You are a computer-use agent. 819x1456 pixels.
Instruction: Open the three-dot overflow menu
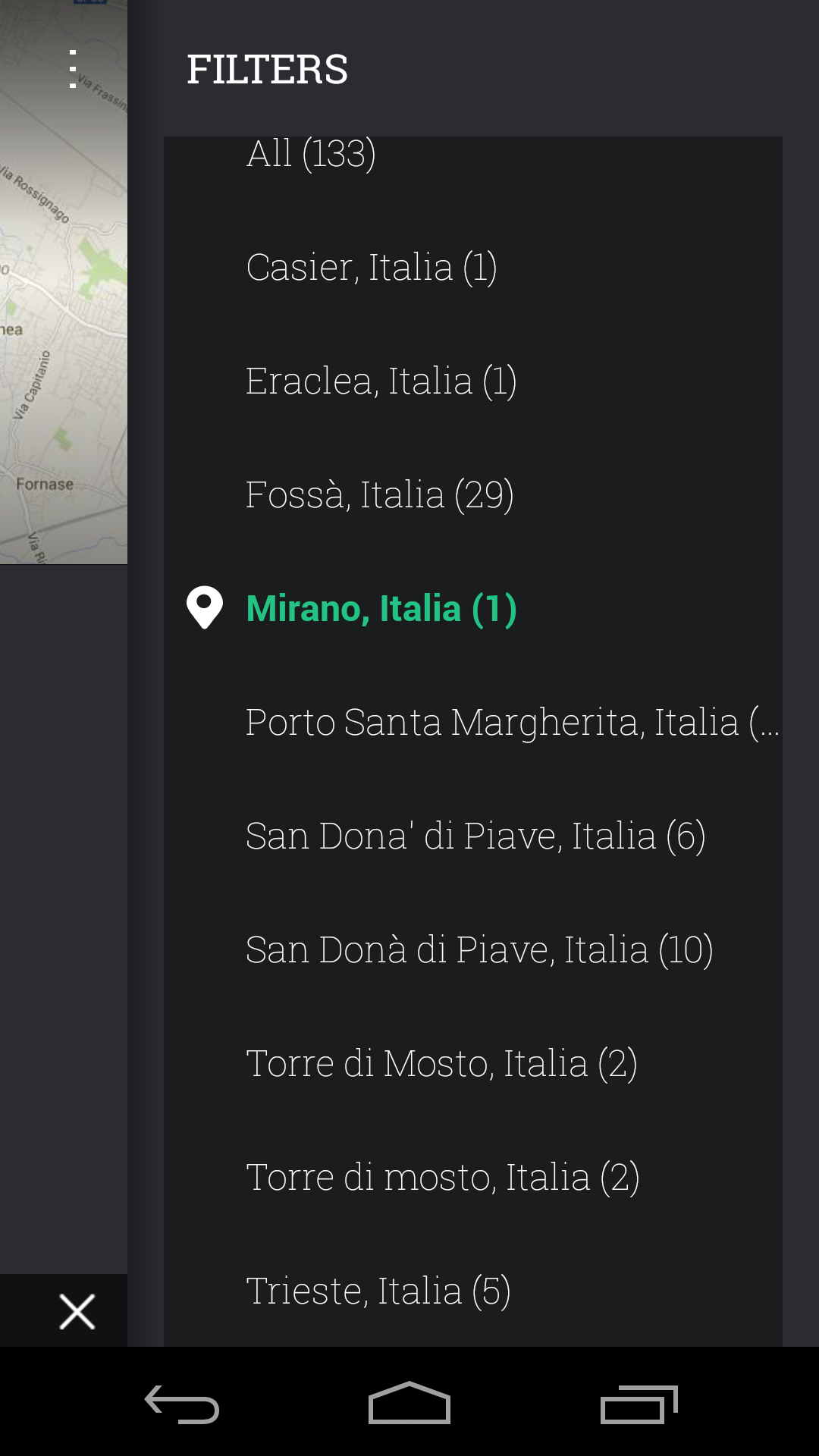[x=73, y=69]
